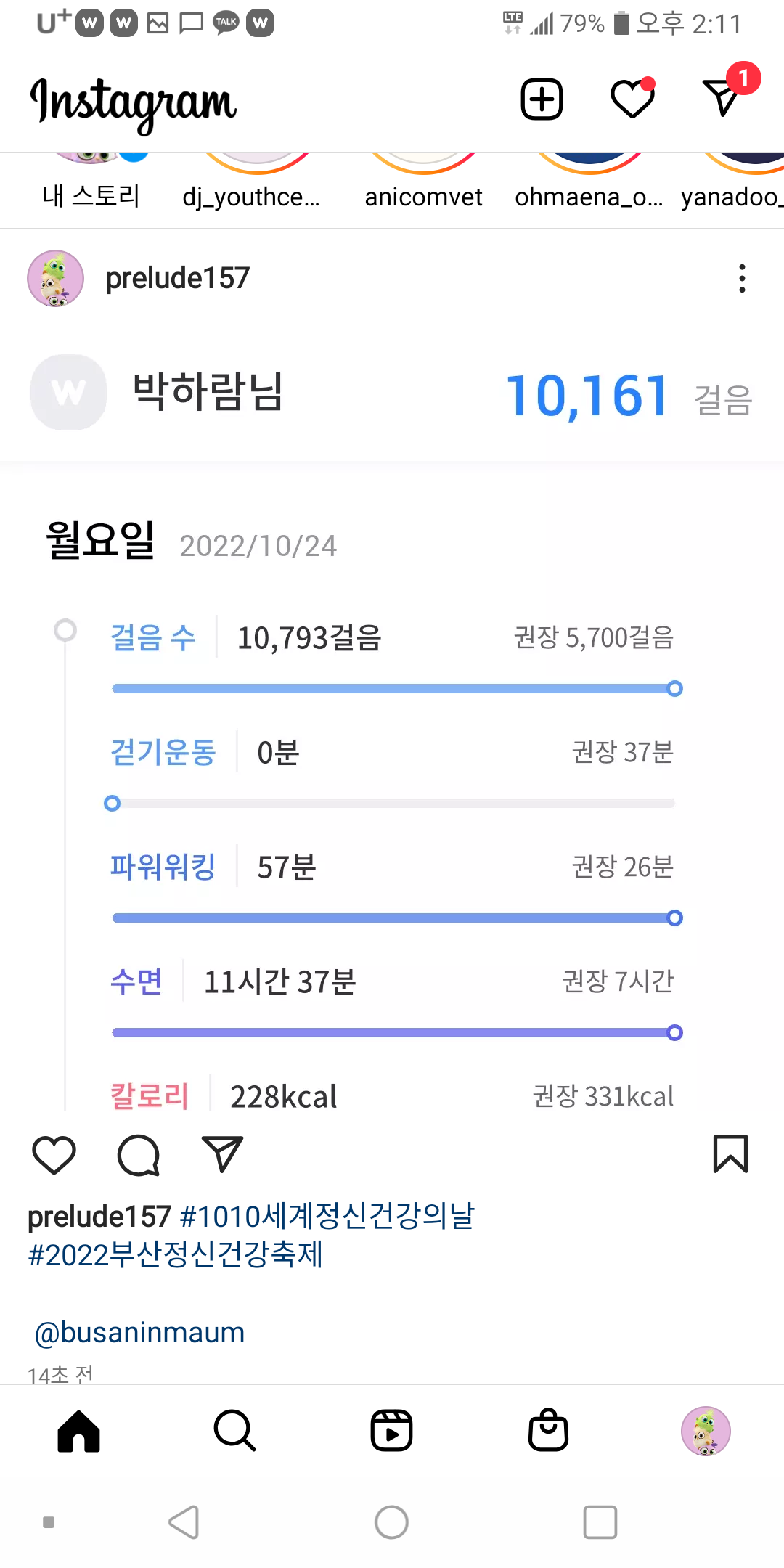Open prelude157 profile from post header
This screenshot has width=784, height=1568.
tap(177, 278)
